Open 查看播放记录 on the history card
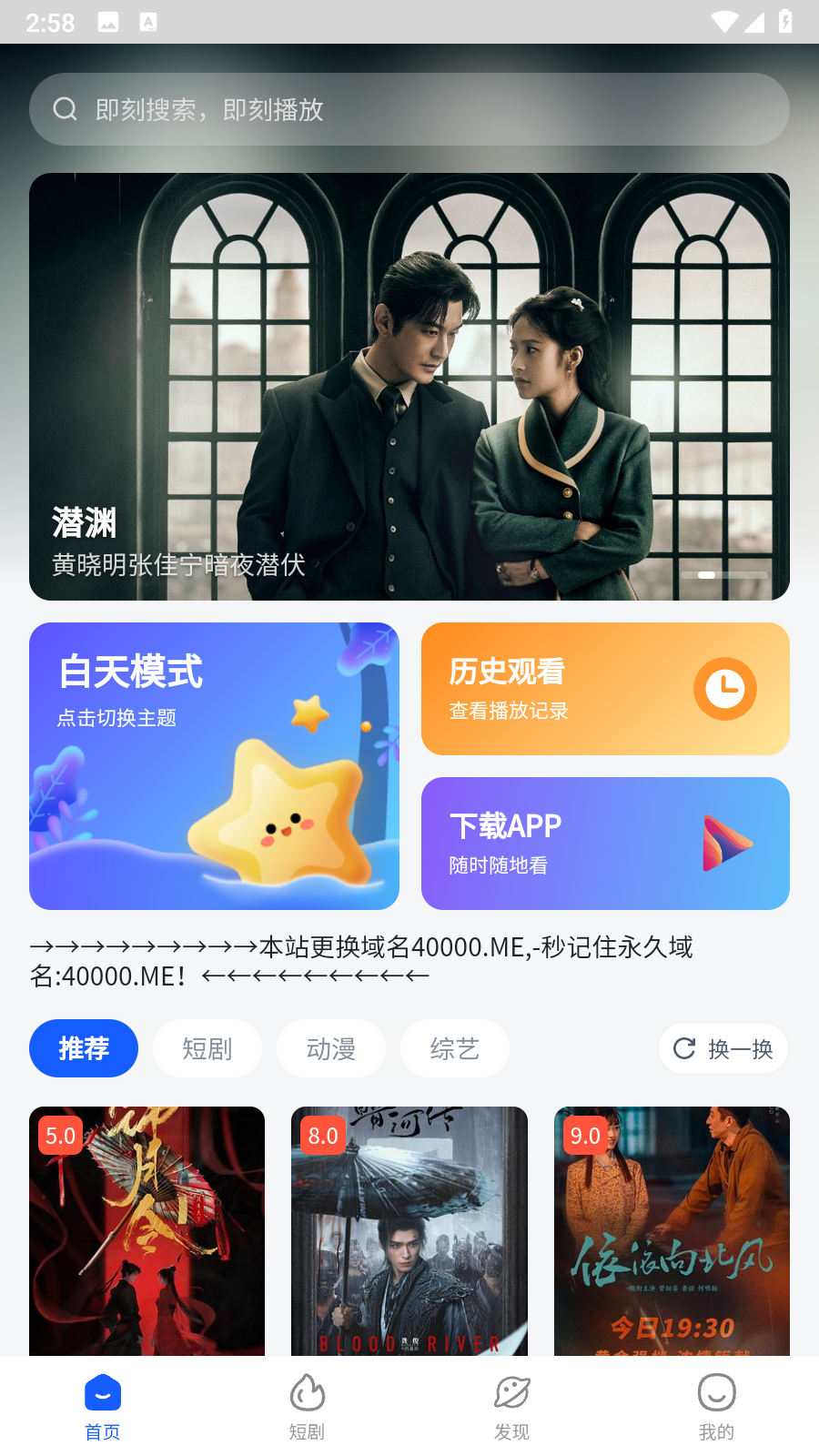Image resolution: width=819 pixels, height=1456 pixels. tap(507, 711)
